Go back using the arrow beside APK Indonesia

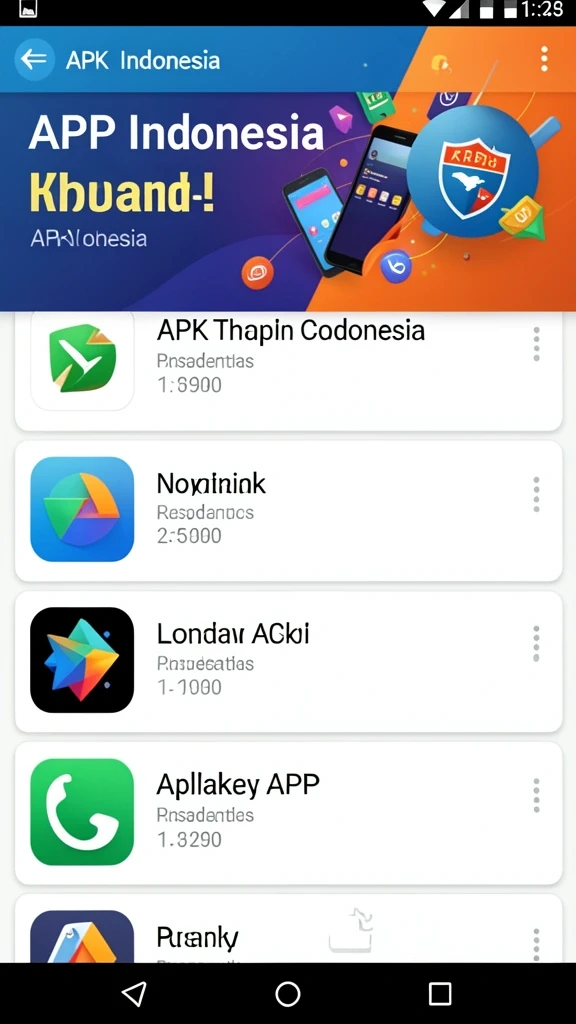click(x=34, y=59)
